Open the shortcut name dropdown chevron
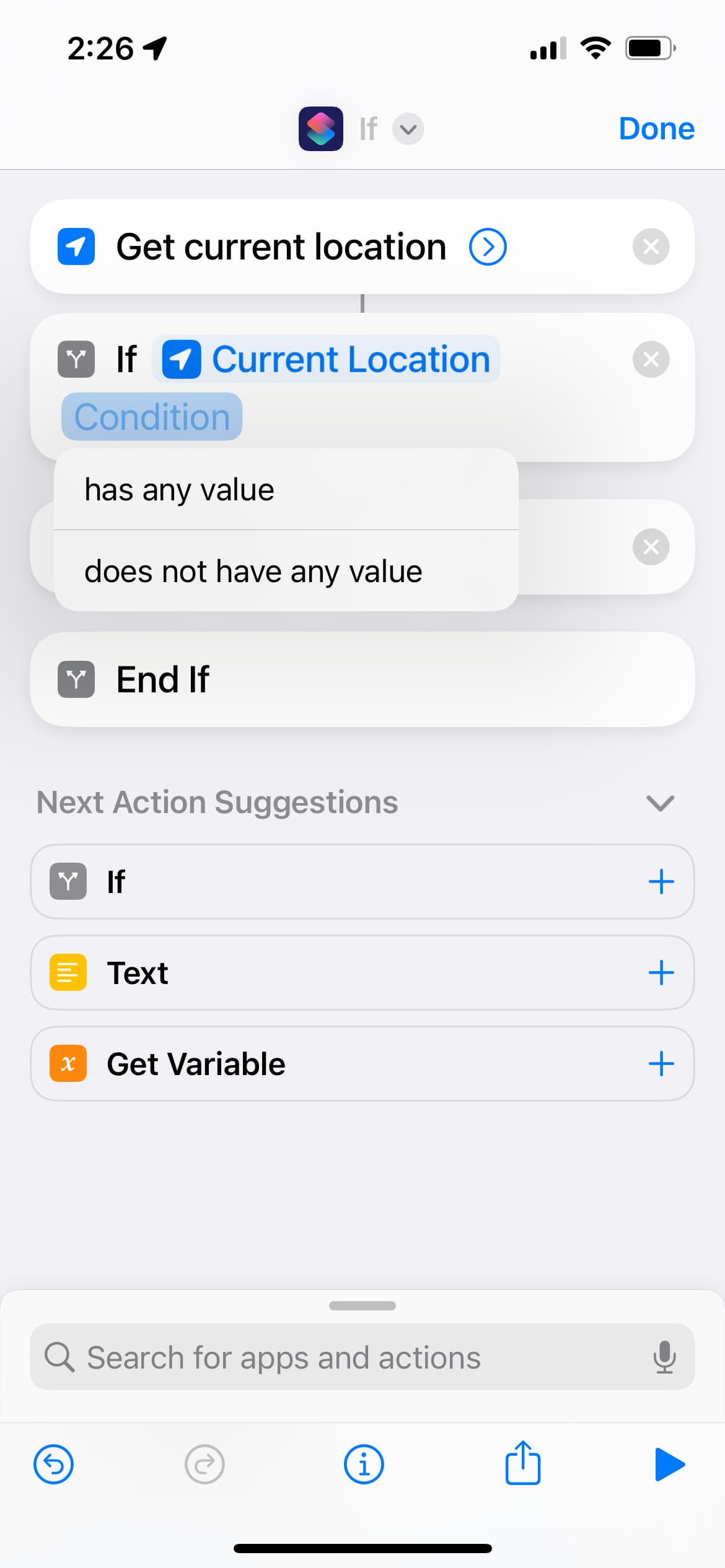 click(x=408, y=129)
